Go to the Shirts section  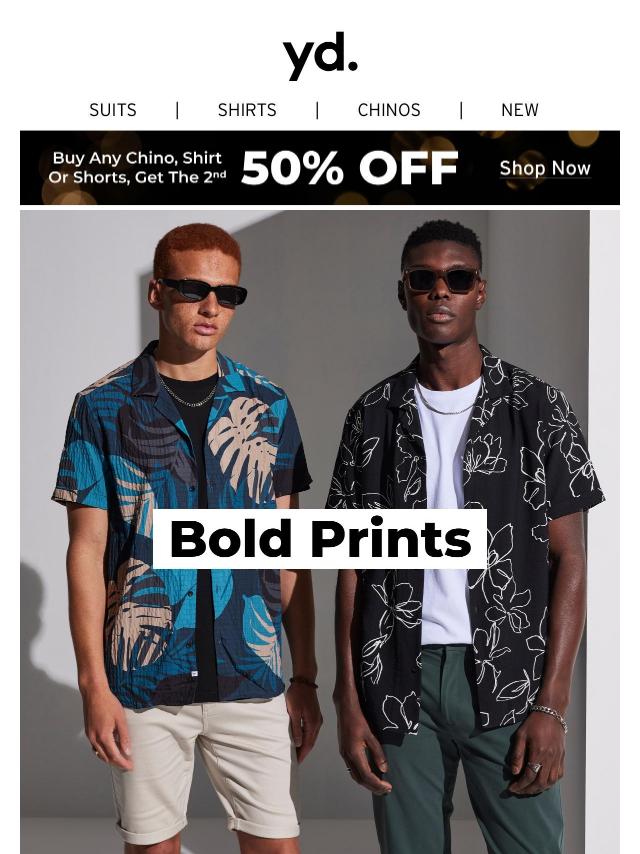[247, 110]
